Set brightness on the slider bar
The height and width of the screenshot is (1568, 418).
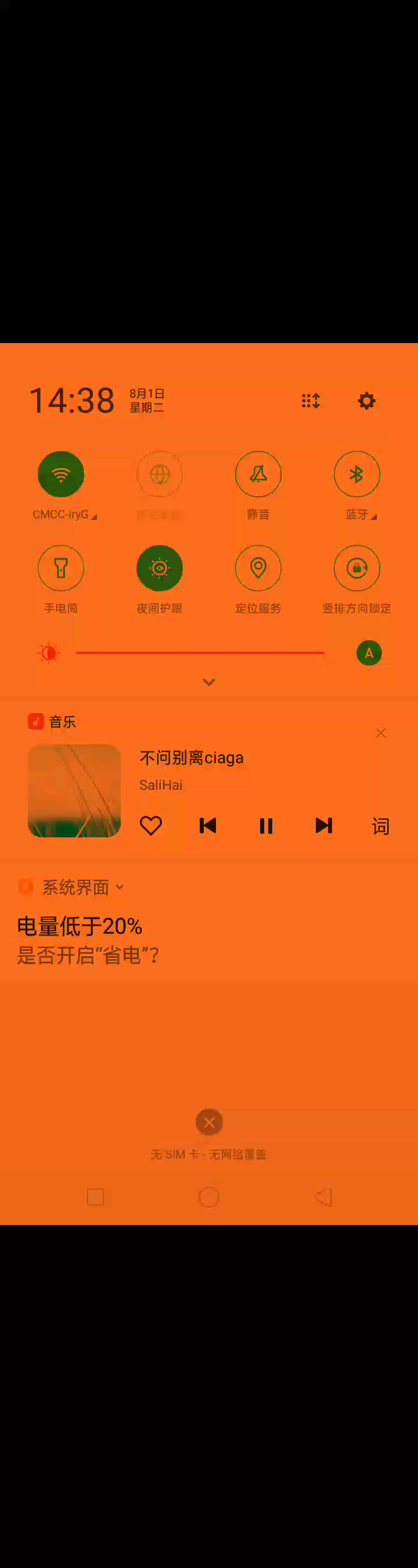[200, 652]
